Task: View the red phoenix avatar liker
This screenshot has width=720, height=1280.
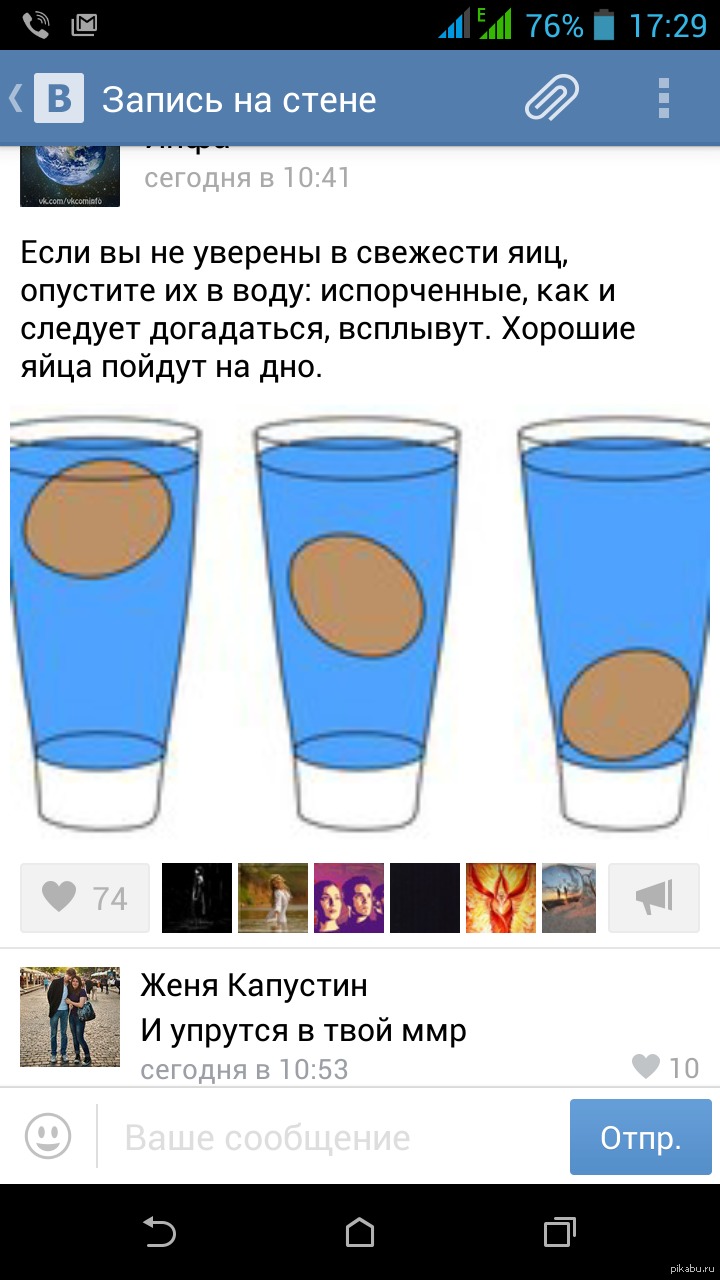Action: click(501, 897)
